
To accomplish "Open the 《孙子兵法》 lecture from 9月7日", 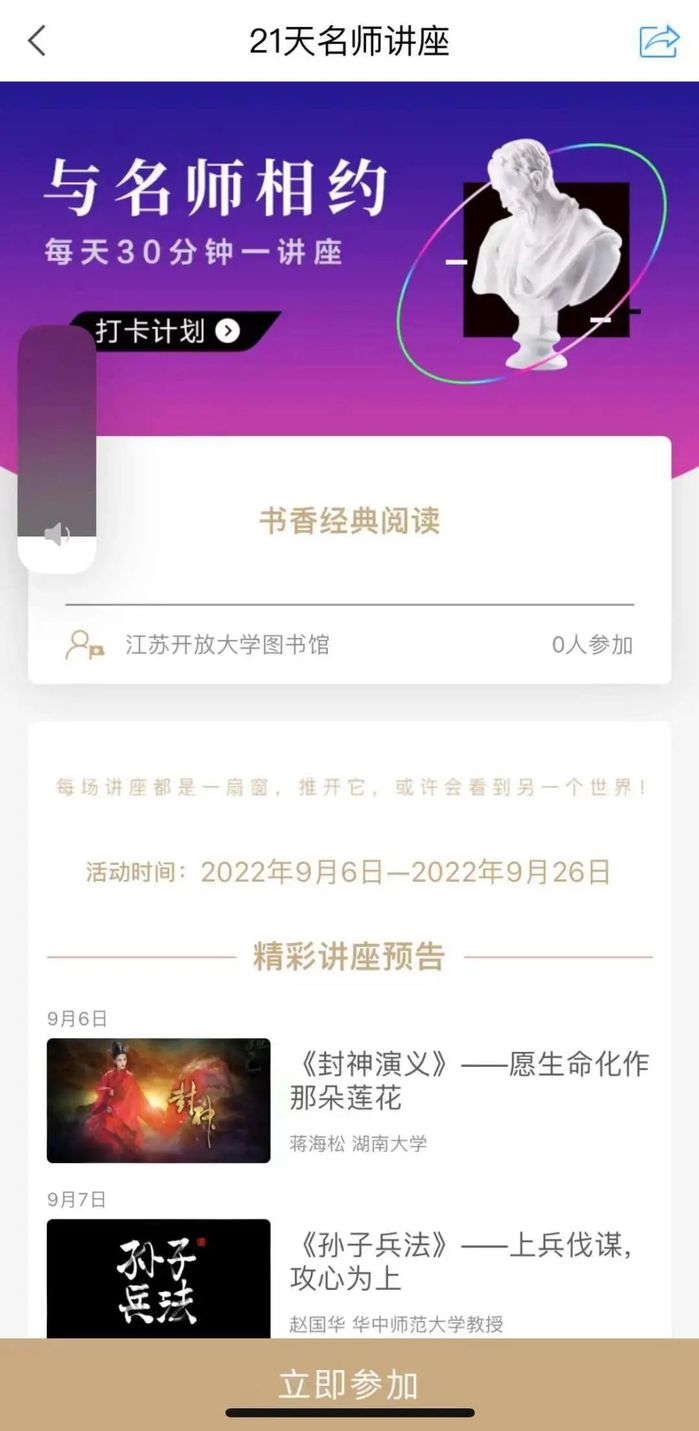I will 468,1262.
